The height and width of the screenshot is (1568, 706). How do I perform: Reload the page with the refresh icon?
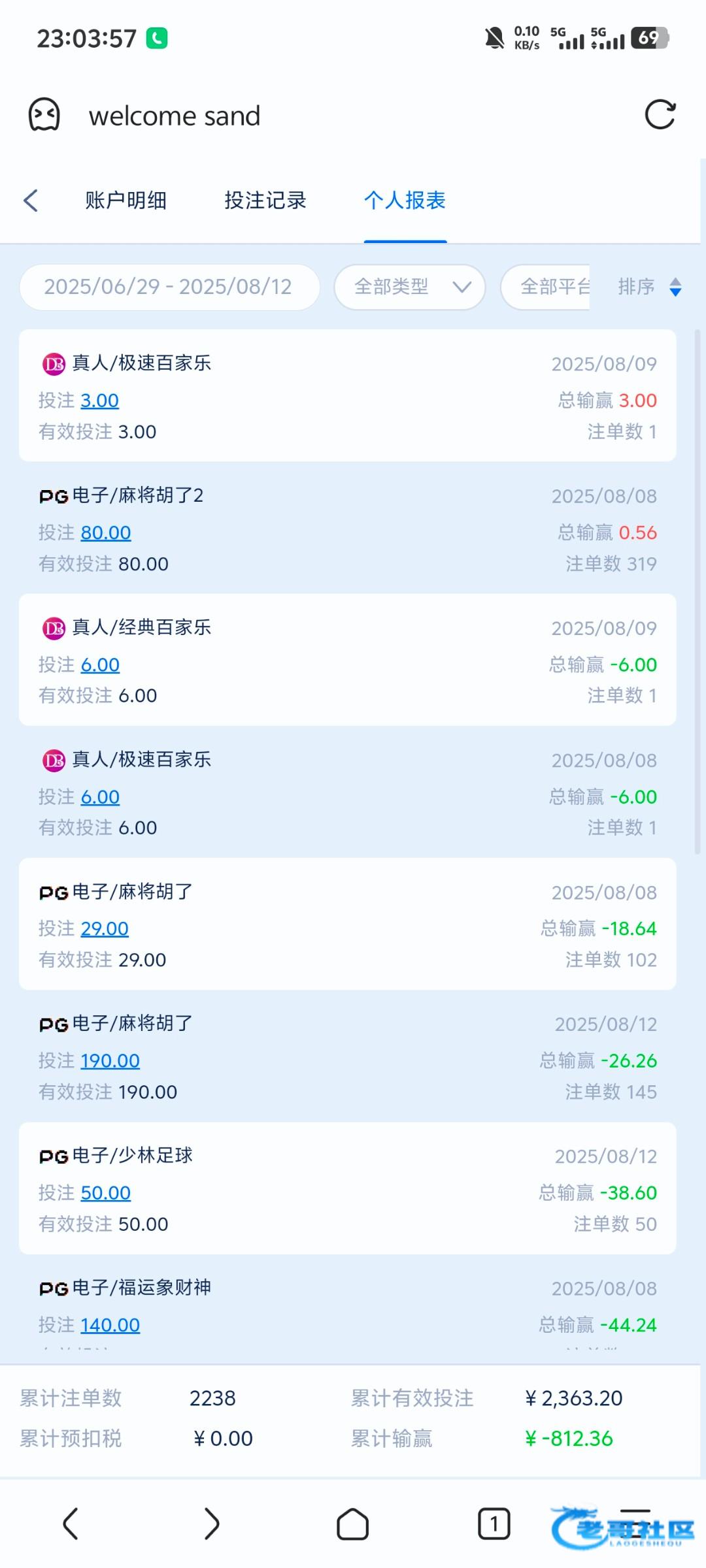point(660,115)
